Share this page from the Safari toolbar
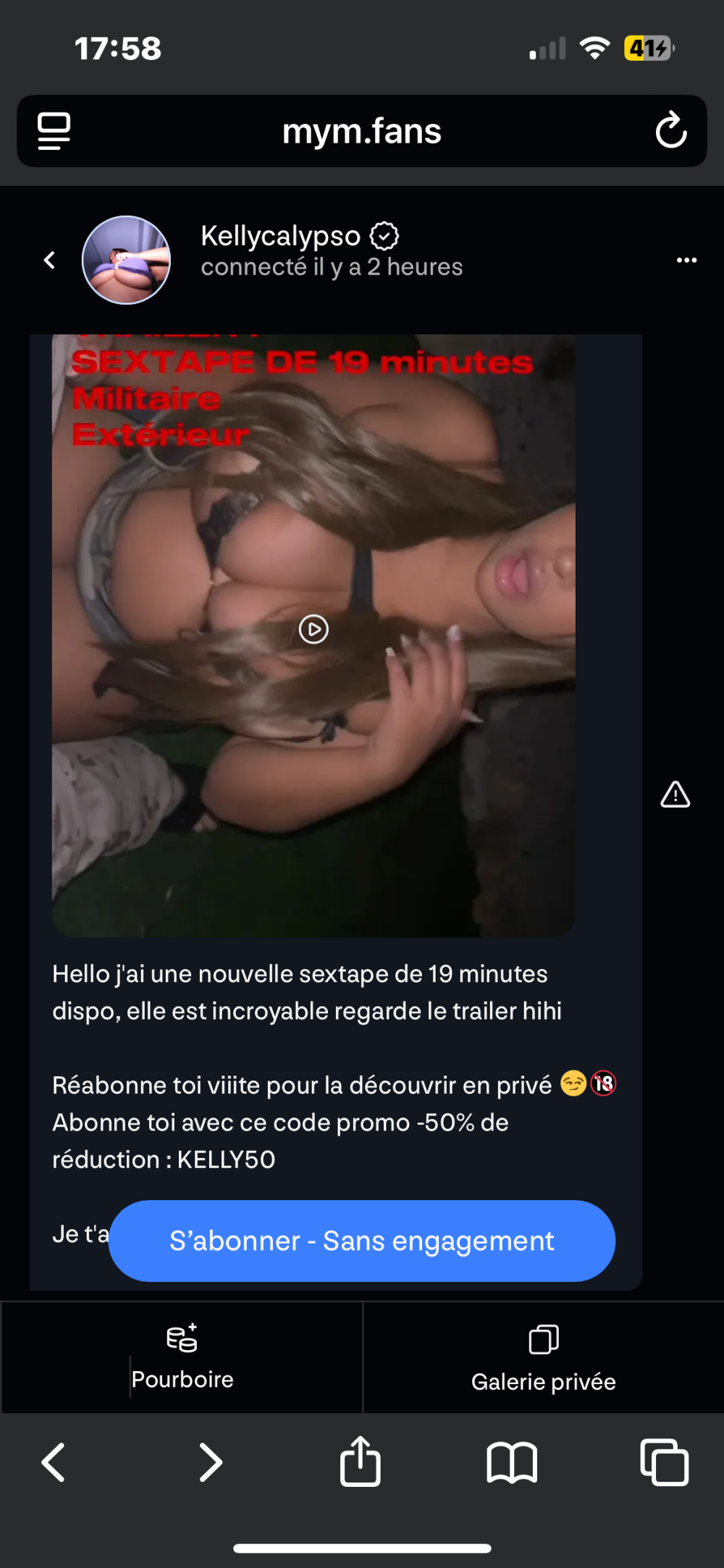Viewport: 724px width, 1568px height. [361, 1461]
